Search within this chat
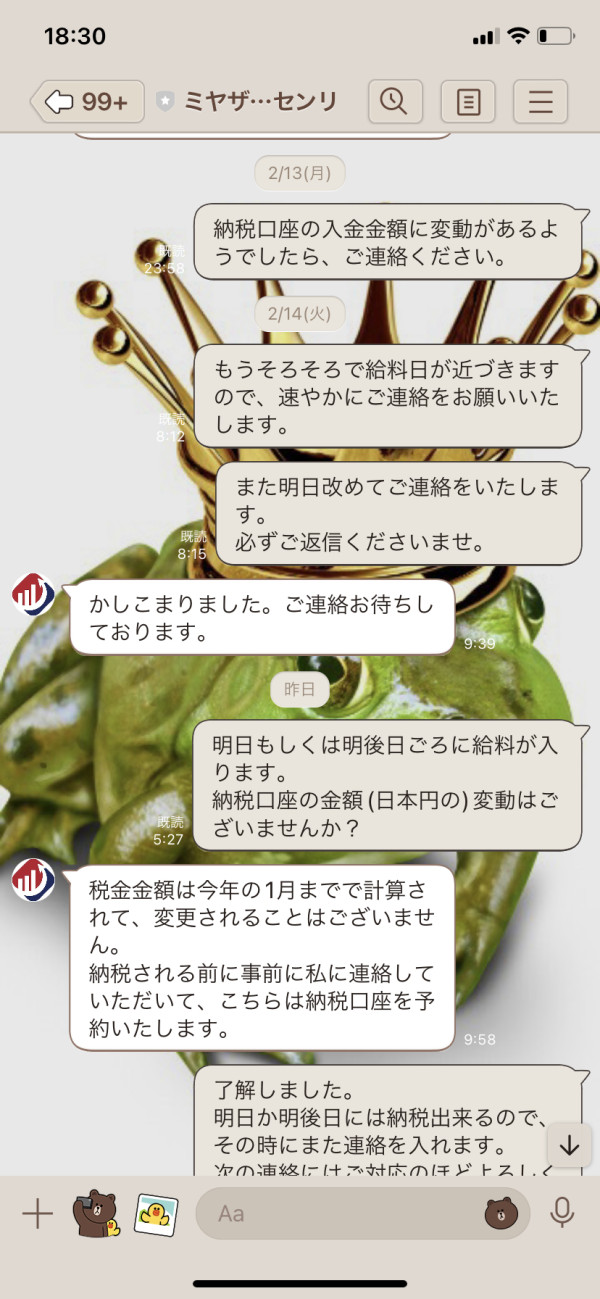The height and width of the screenshot is (1299, 600). pyautogui.click(x=395, y=101)
